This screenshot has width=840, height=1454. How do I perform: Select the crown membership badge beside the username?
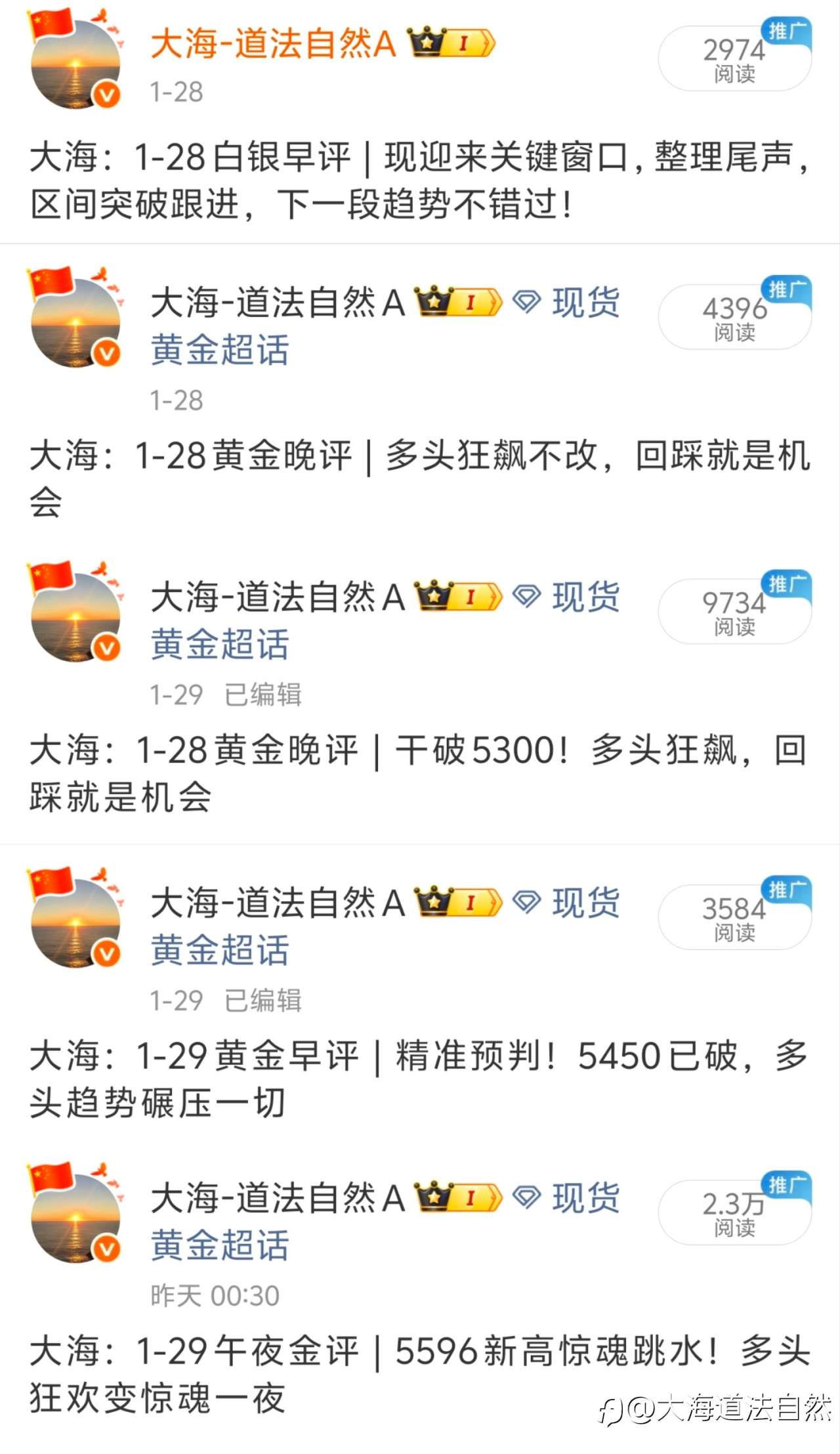(x=430, y=41)
